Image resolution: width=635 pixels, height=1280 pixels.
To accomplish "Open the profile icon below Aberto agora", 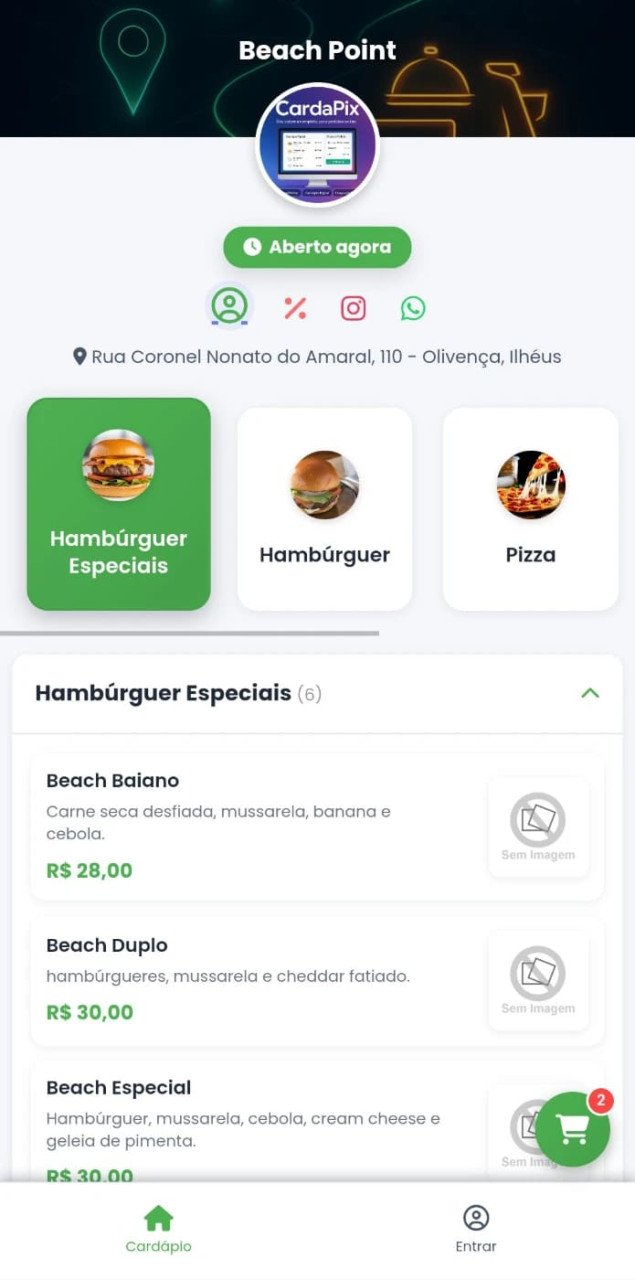I will click(x=229, y=306).
